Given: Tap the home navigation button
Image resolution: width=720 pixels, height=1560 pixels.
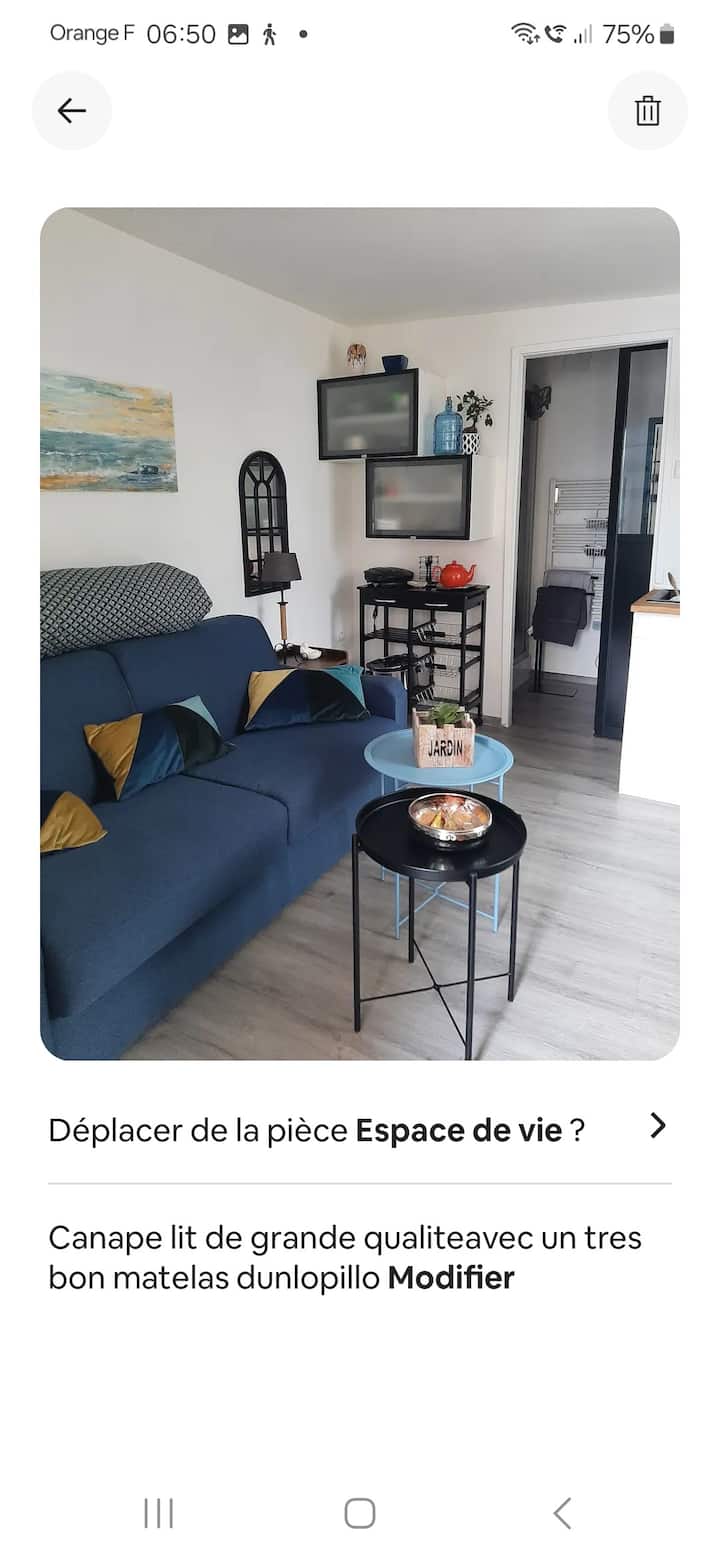Looking at the screenshot, I should [x=360, y=1513].
